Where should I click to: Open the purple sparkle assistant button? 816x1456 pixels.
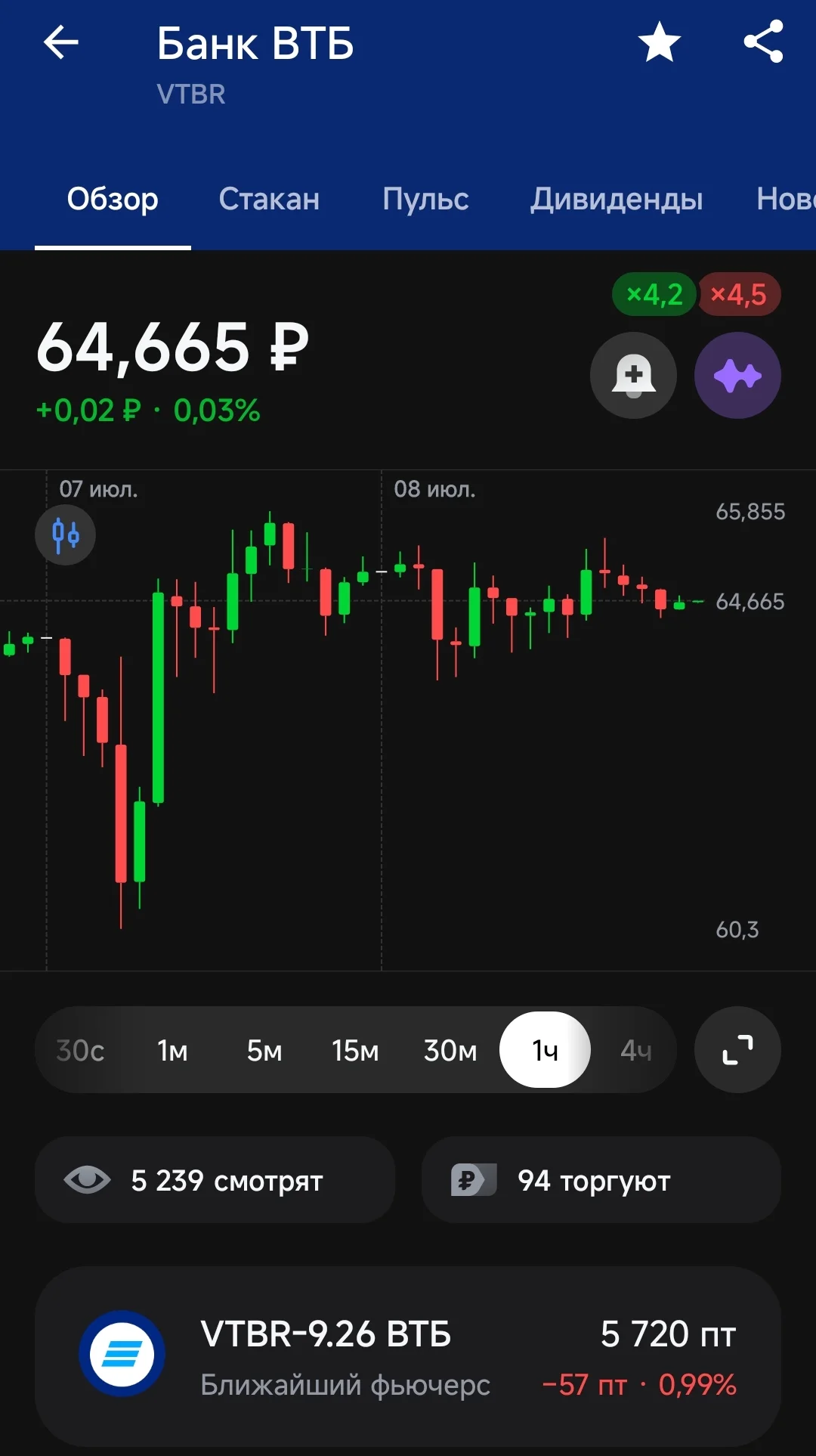[737, 376]
